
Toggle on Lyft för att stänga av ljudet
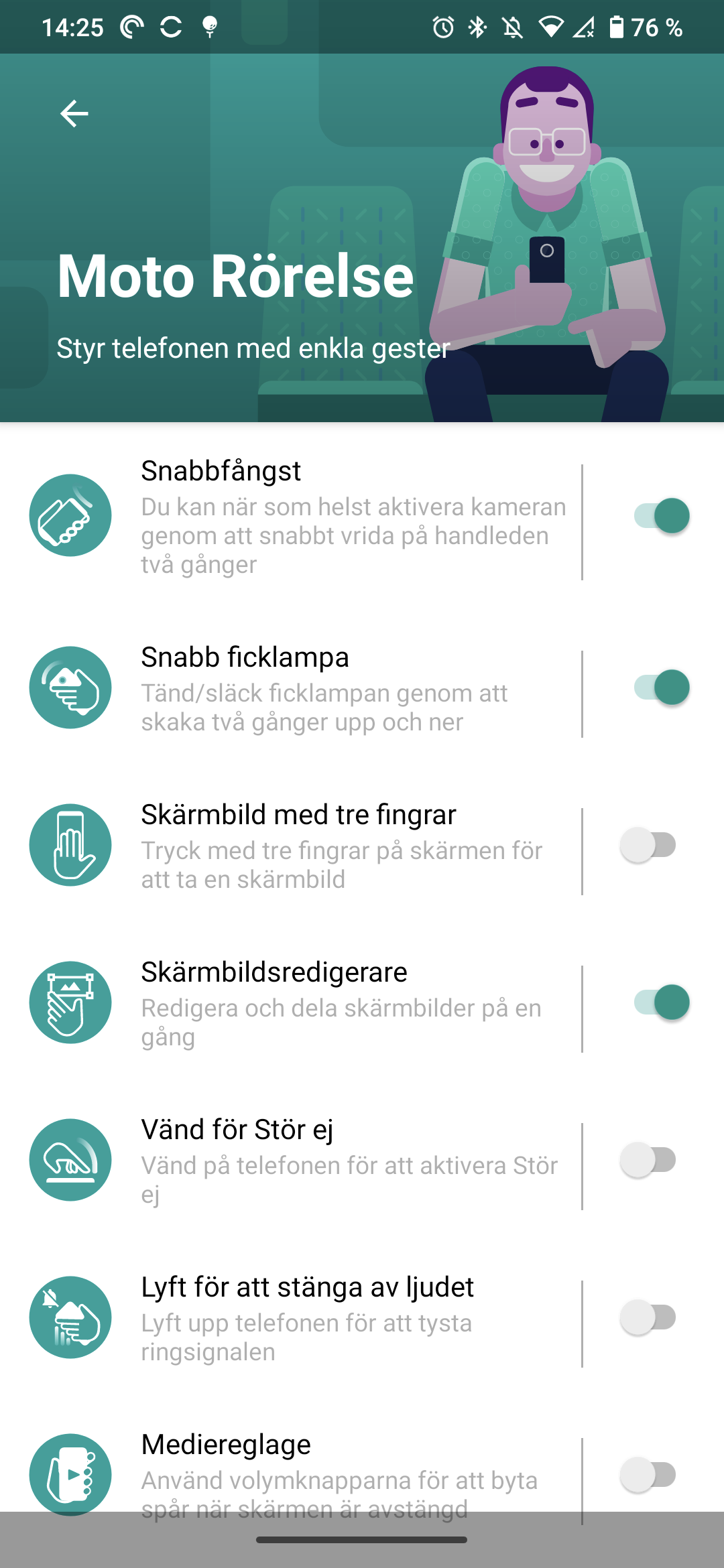pos(648,1317)
